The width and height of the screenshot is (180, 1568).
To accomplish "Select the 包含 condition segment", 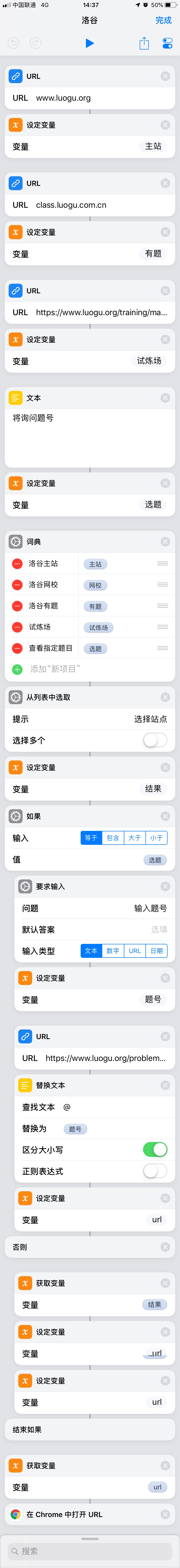I will tap(113, 838).
